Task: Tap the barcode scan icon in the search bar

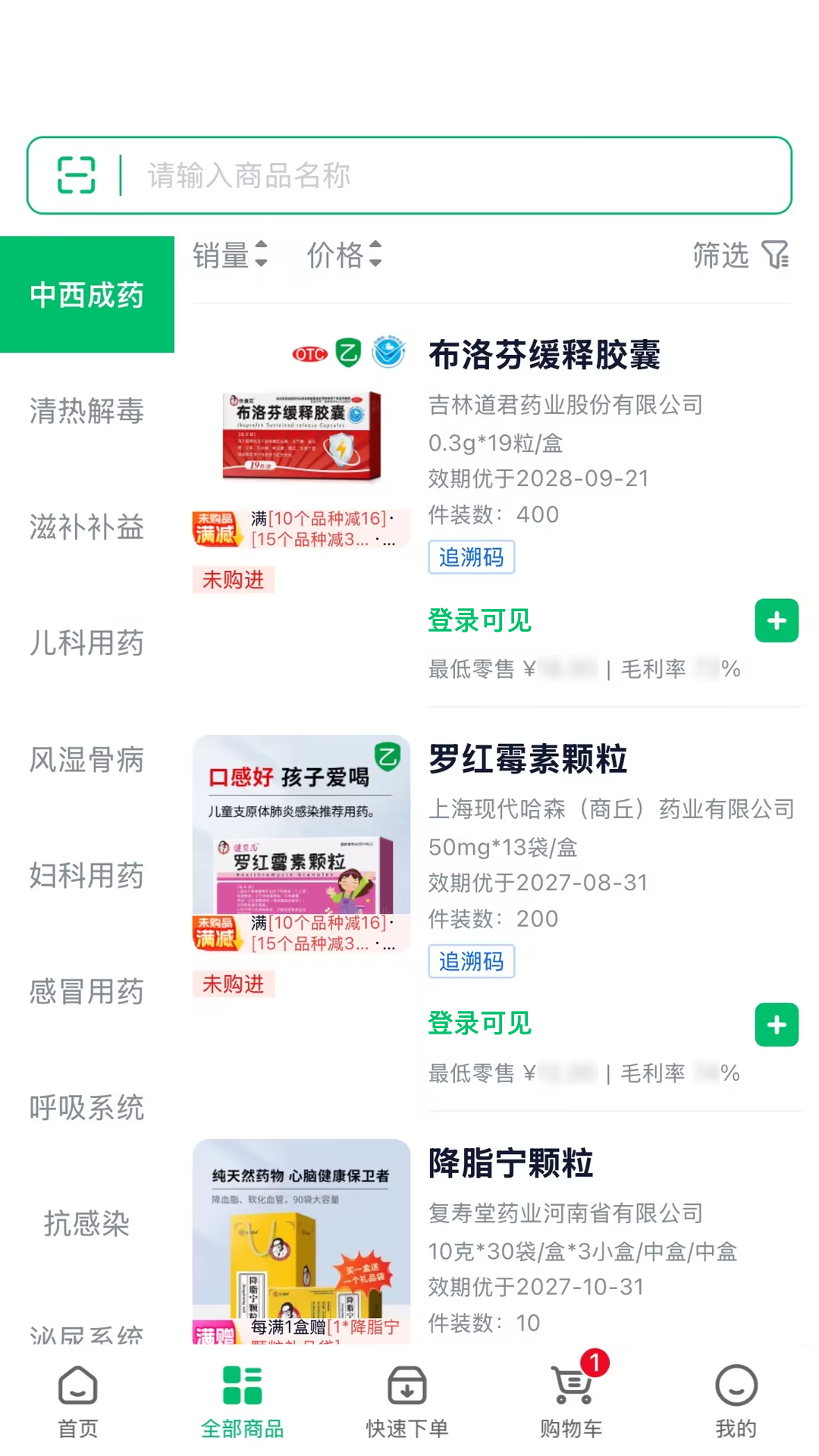Action: [76, 174]
